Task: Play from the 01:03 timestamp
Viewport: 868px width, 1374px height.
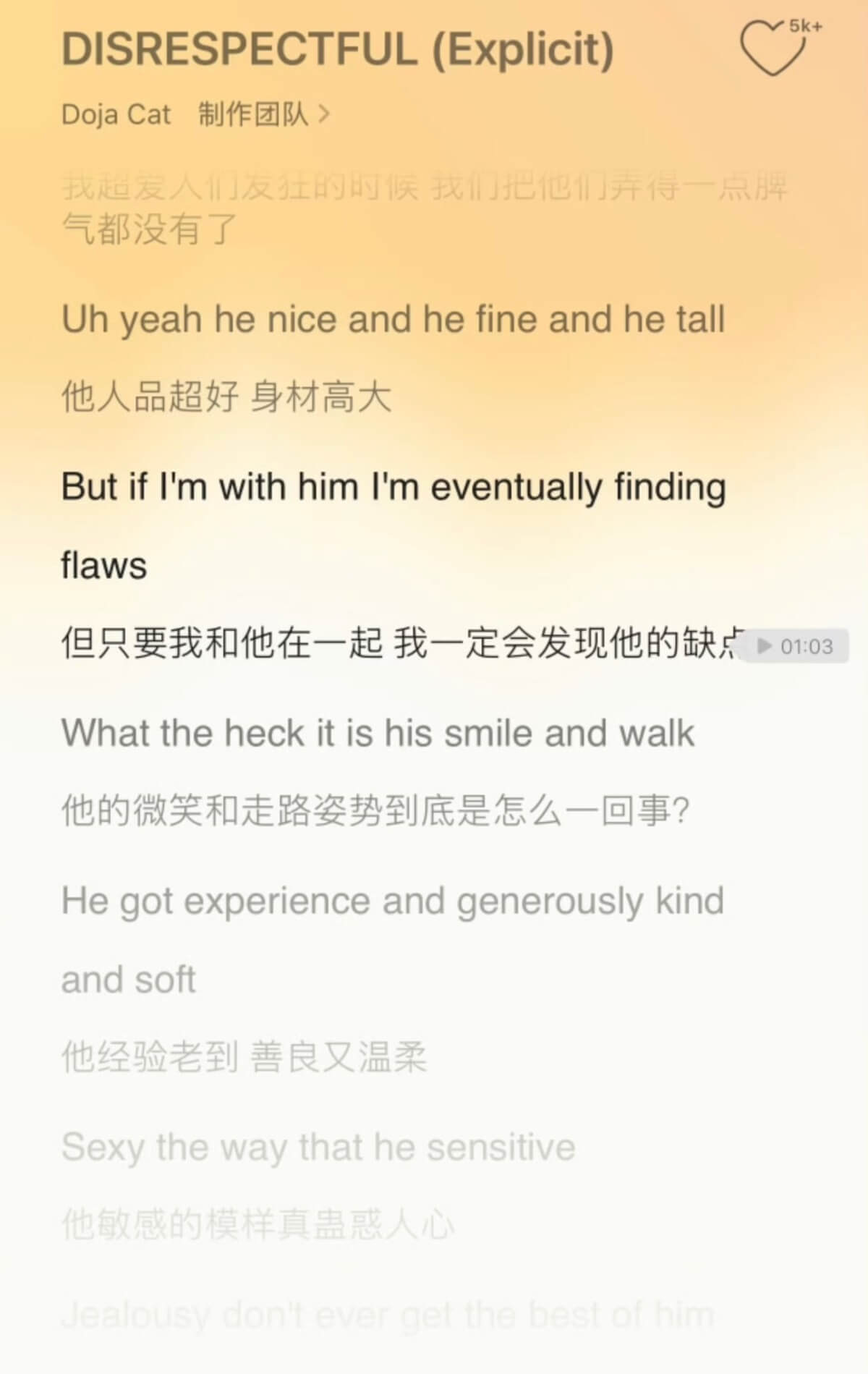Action: click(x=796, y=645)
